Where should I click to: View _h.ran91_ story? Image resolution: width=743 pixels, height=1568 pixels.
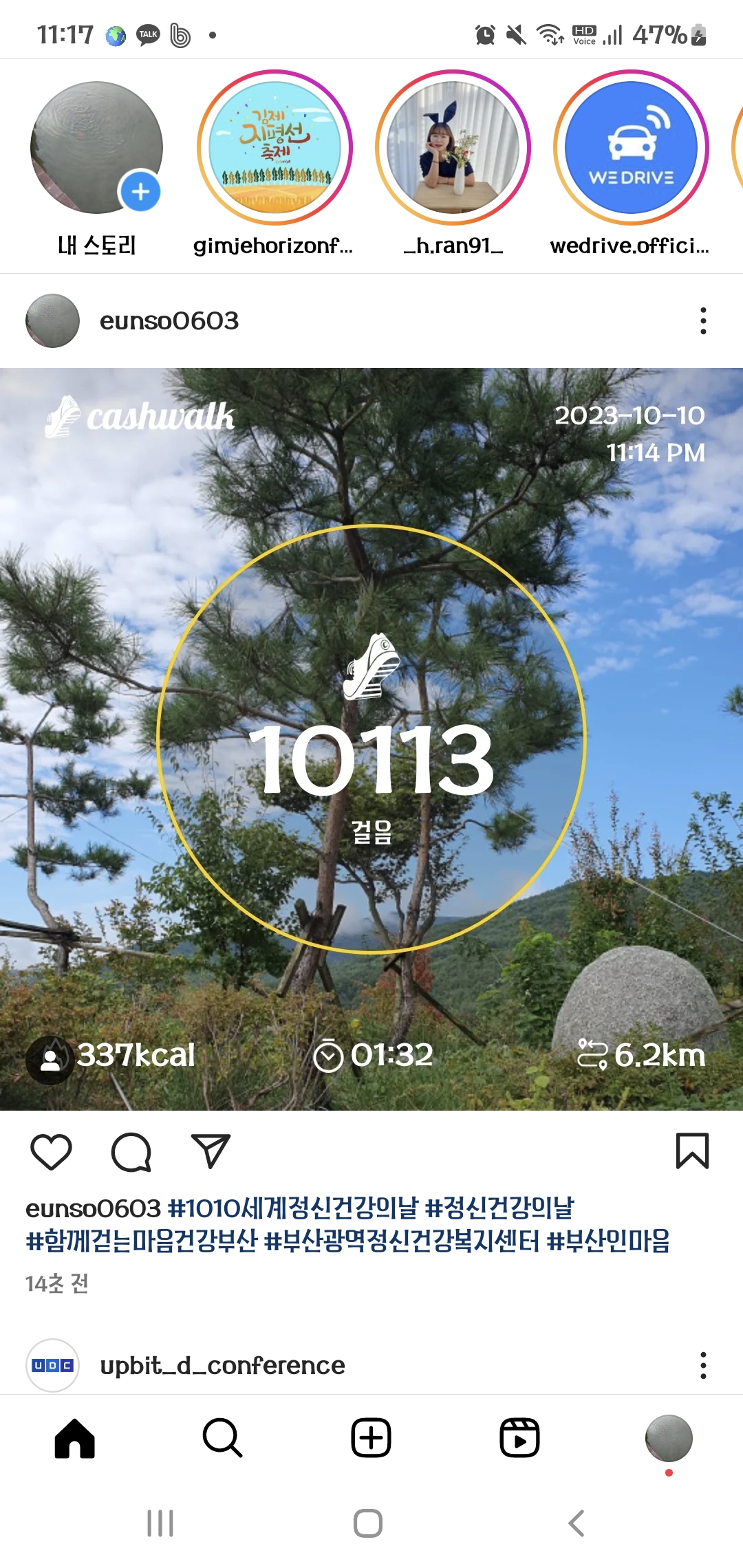453,148
